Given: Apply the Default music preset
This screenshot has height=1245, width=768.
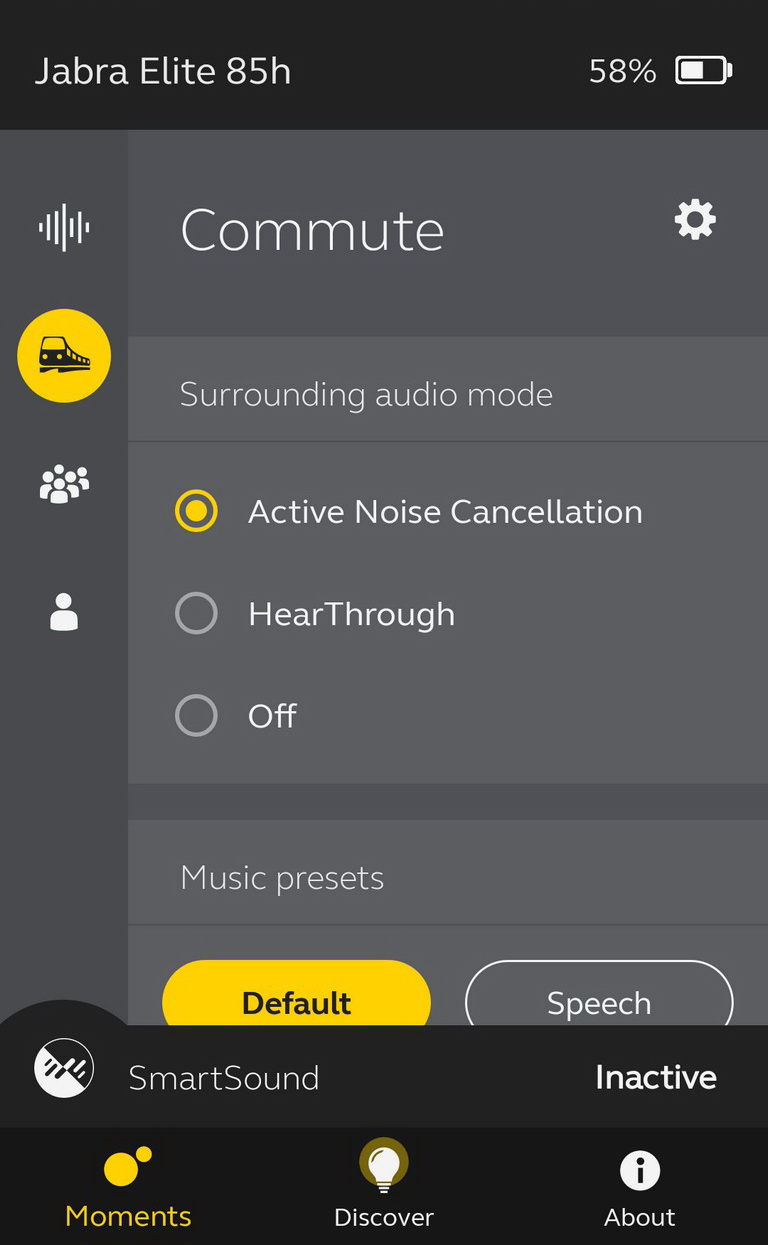Looking at the screenshot, I should point(296,993).
